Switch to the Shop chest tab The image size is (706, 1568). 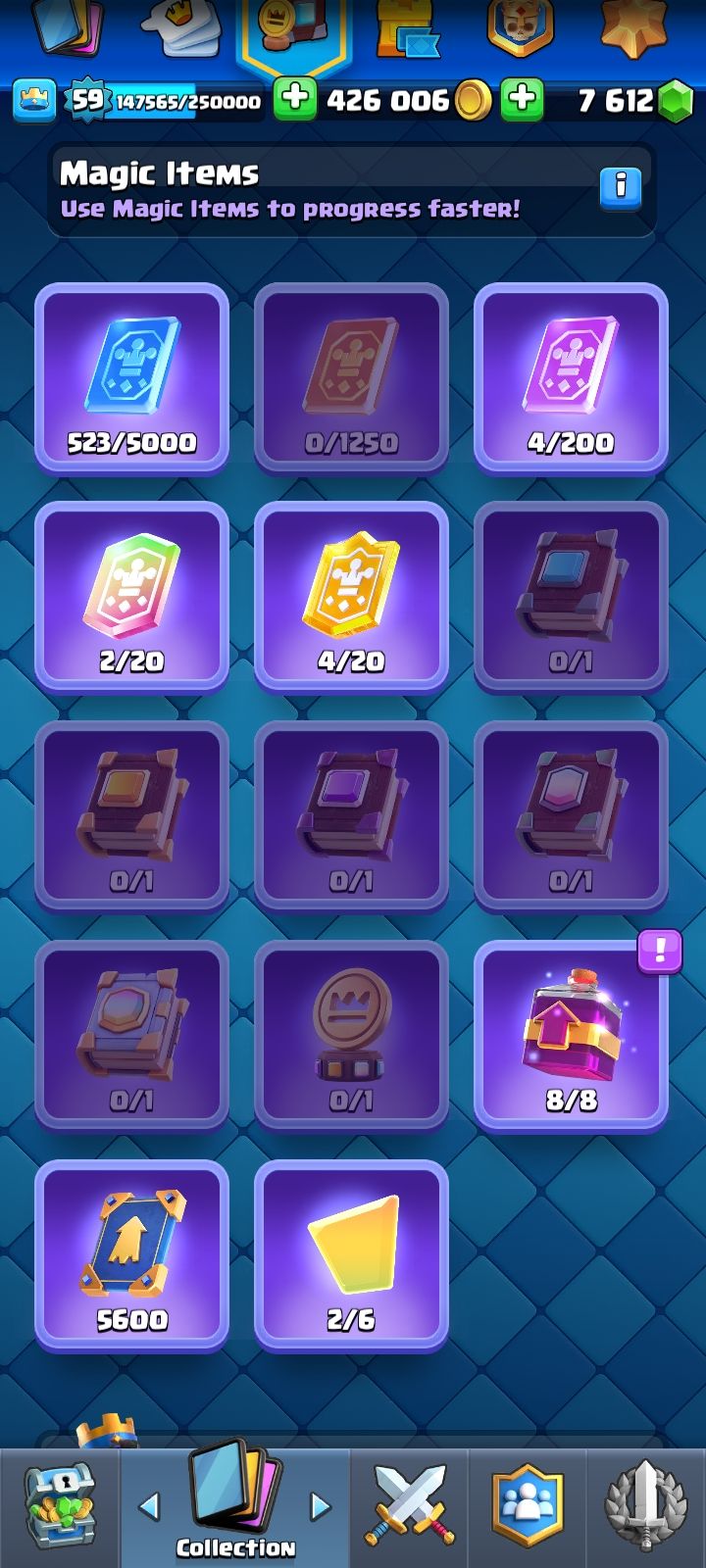point(59,1506)
